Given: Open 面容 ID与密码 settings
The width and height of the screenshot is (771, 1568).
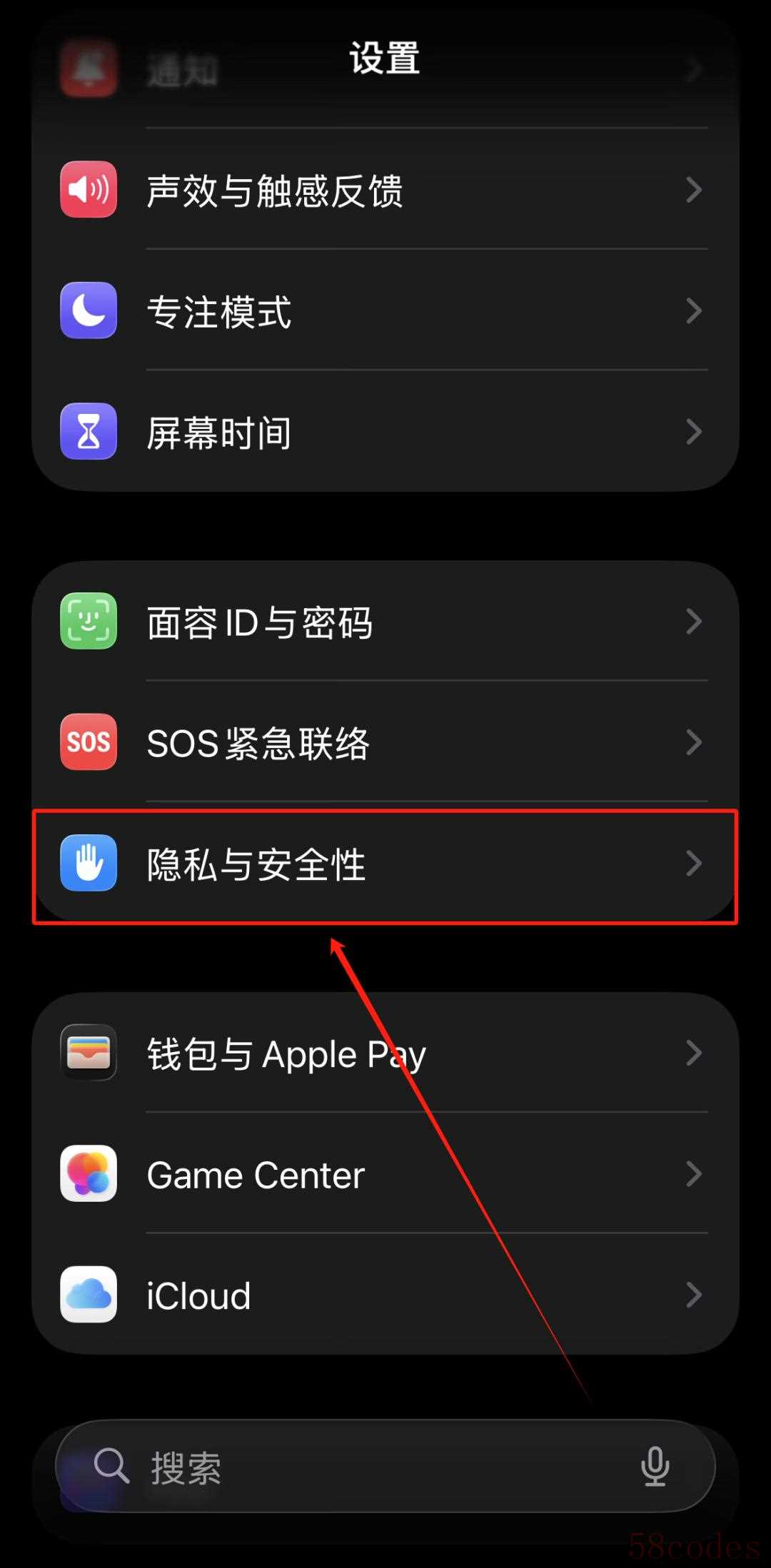Looking at the screenshot, I should pos(384,622).
